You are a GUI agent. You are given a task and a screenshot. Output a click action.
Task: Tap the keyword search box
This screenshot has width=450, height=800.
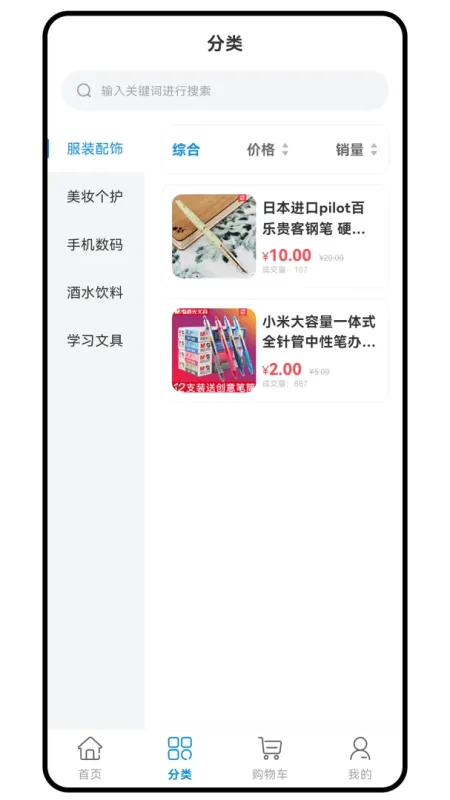click(224, 91)
